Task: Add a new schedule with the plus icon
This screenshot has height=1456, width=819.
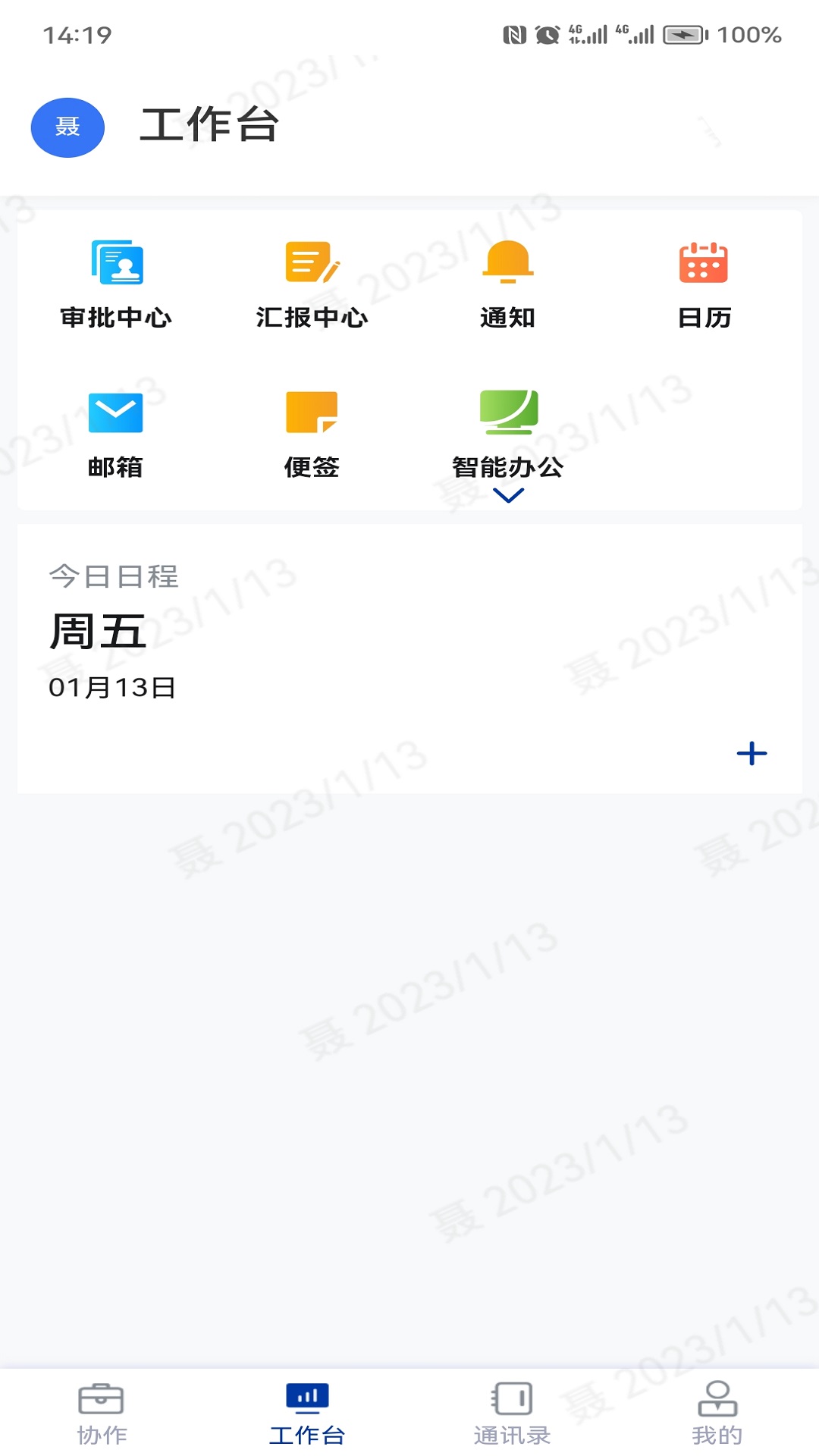Action: coord(752,753)
